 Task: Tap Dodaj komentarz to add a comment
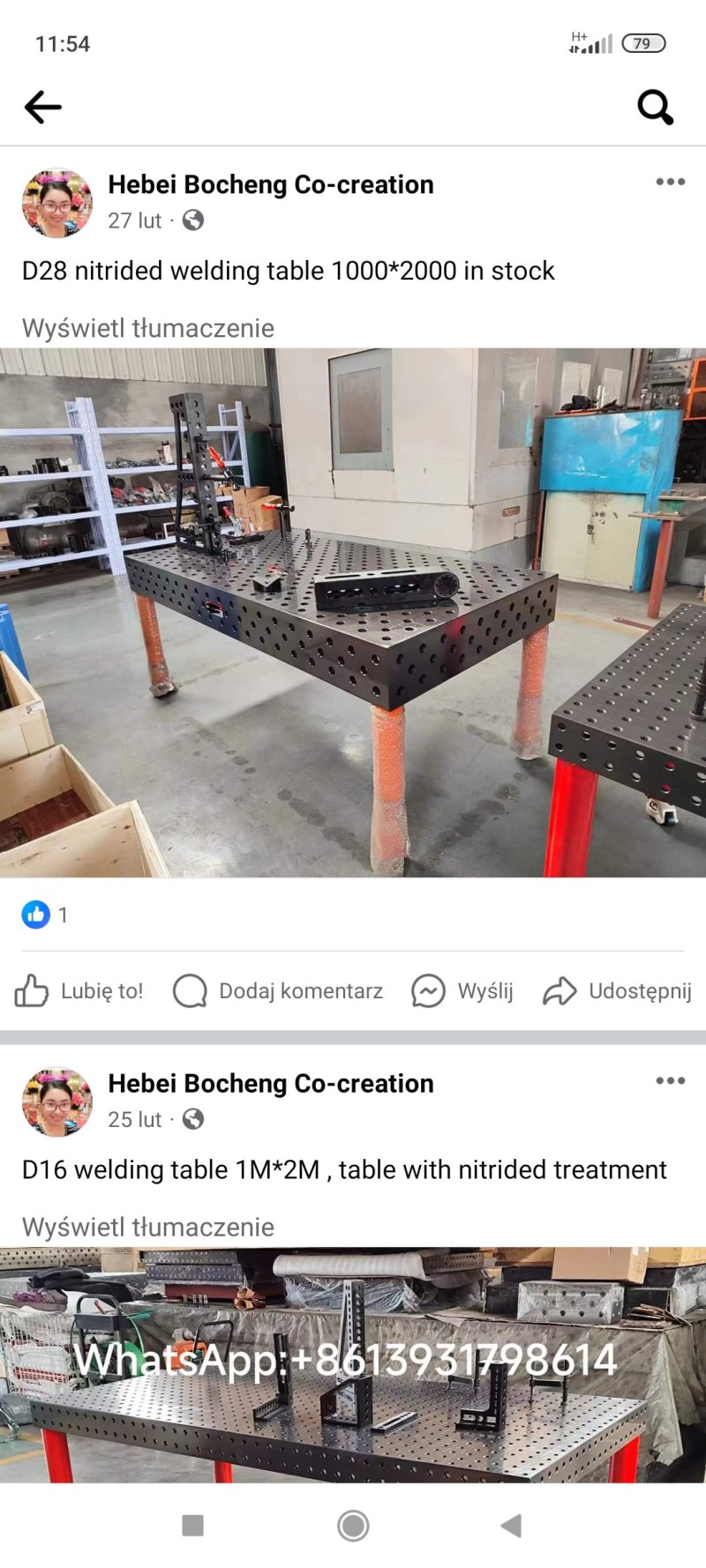[x=278, y=991]
